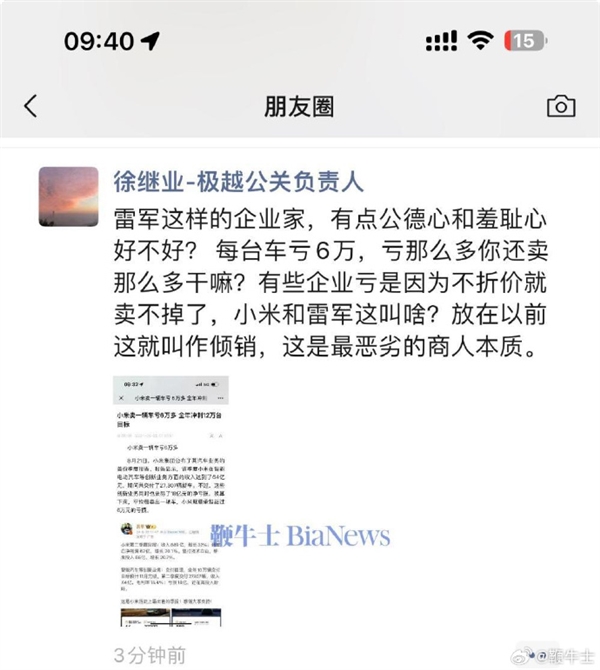The width and height of the screenshot is (600, 670).
Task: Tap the name 徐继业-极越公关负责人
Action: coord(237,182)
